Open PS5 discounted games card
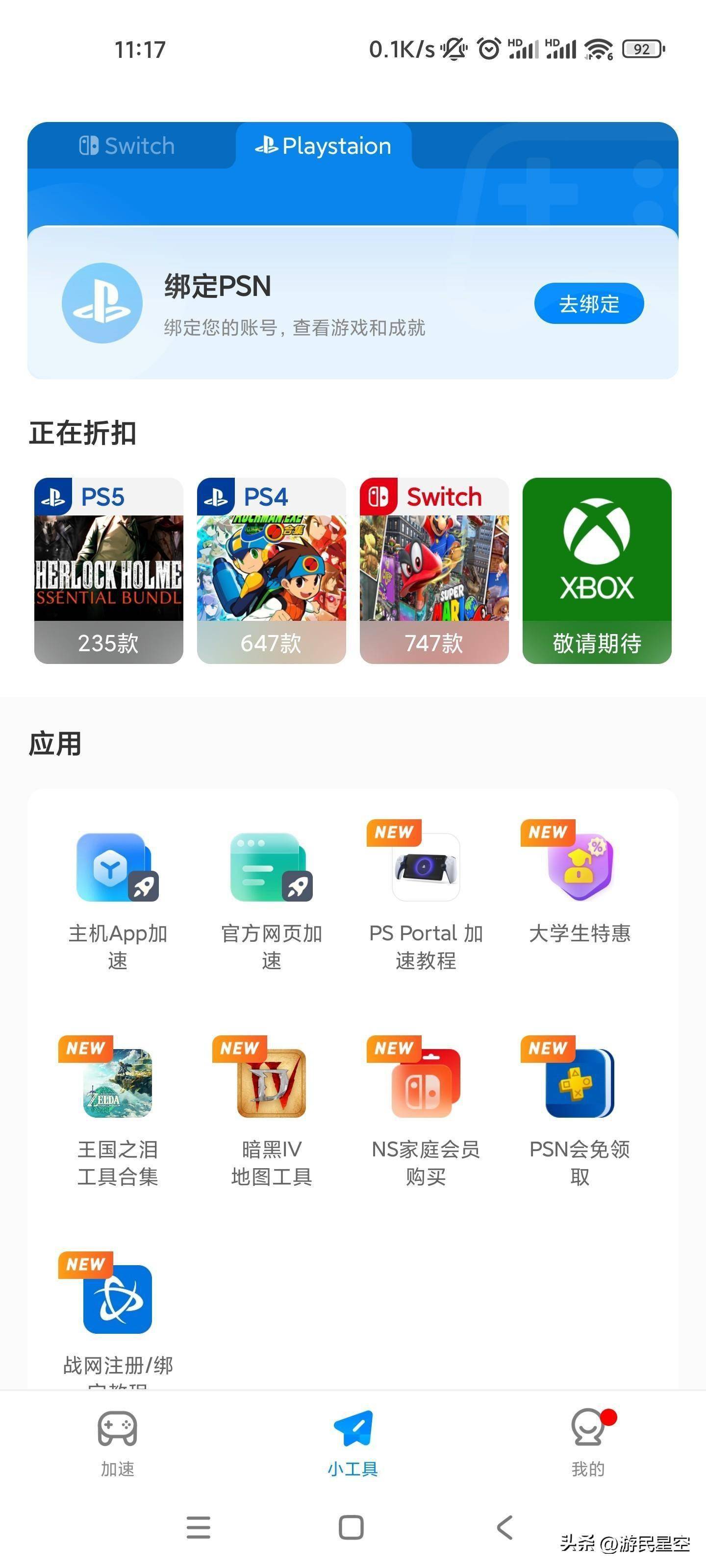The width and height of the screenshot is (706, 1568). pyautogui.click(x=108, y=570)
